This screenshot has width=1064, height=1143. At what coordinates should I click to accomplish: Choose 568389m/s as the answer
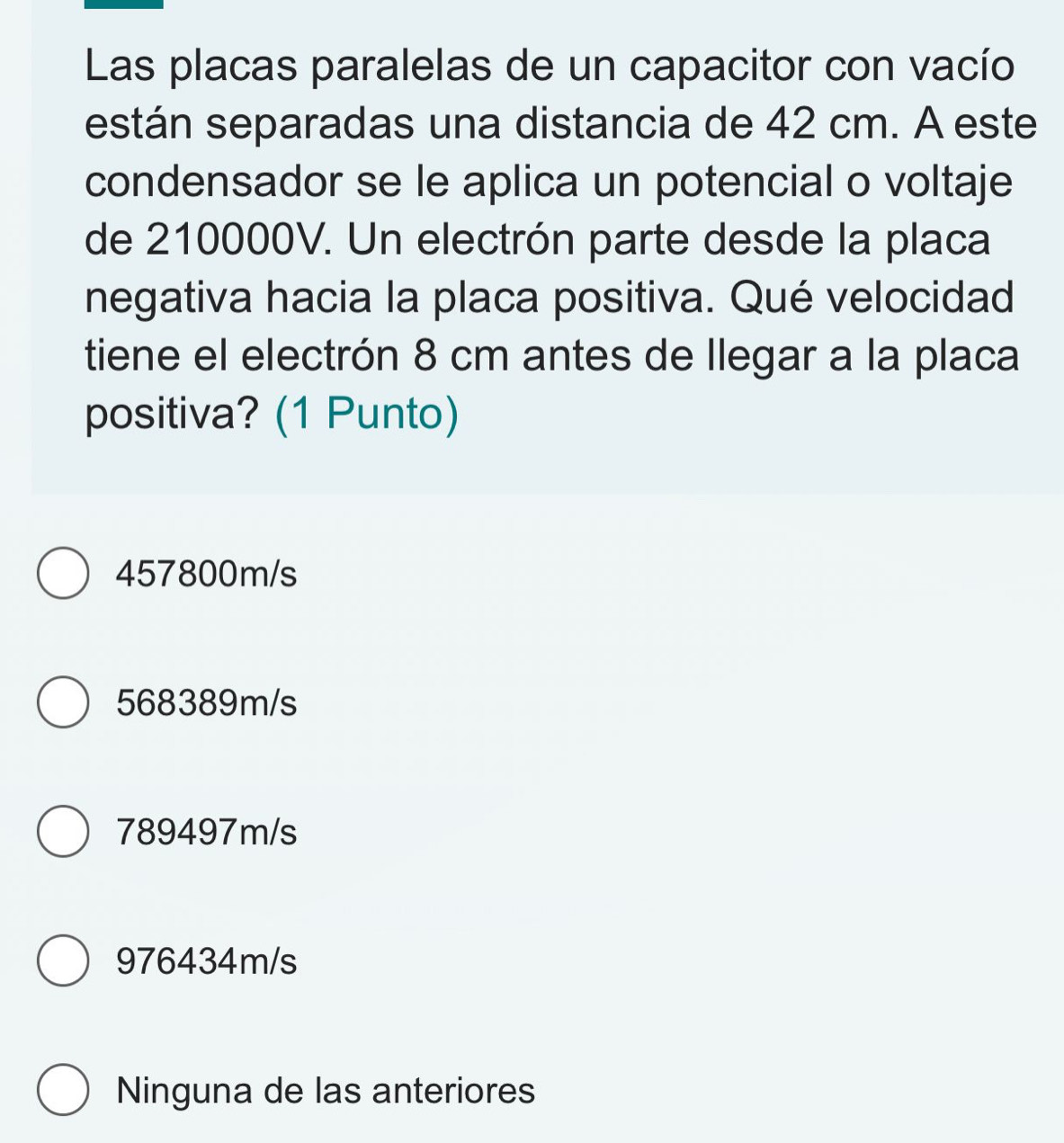[64, 703]
